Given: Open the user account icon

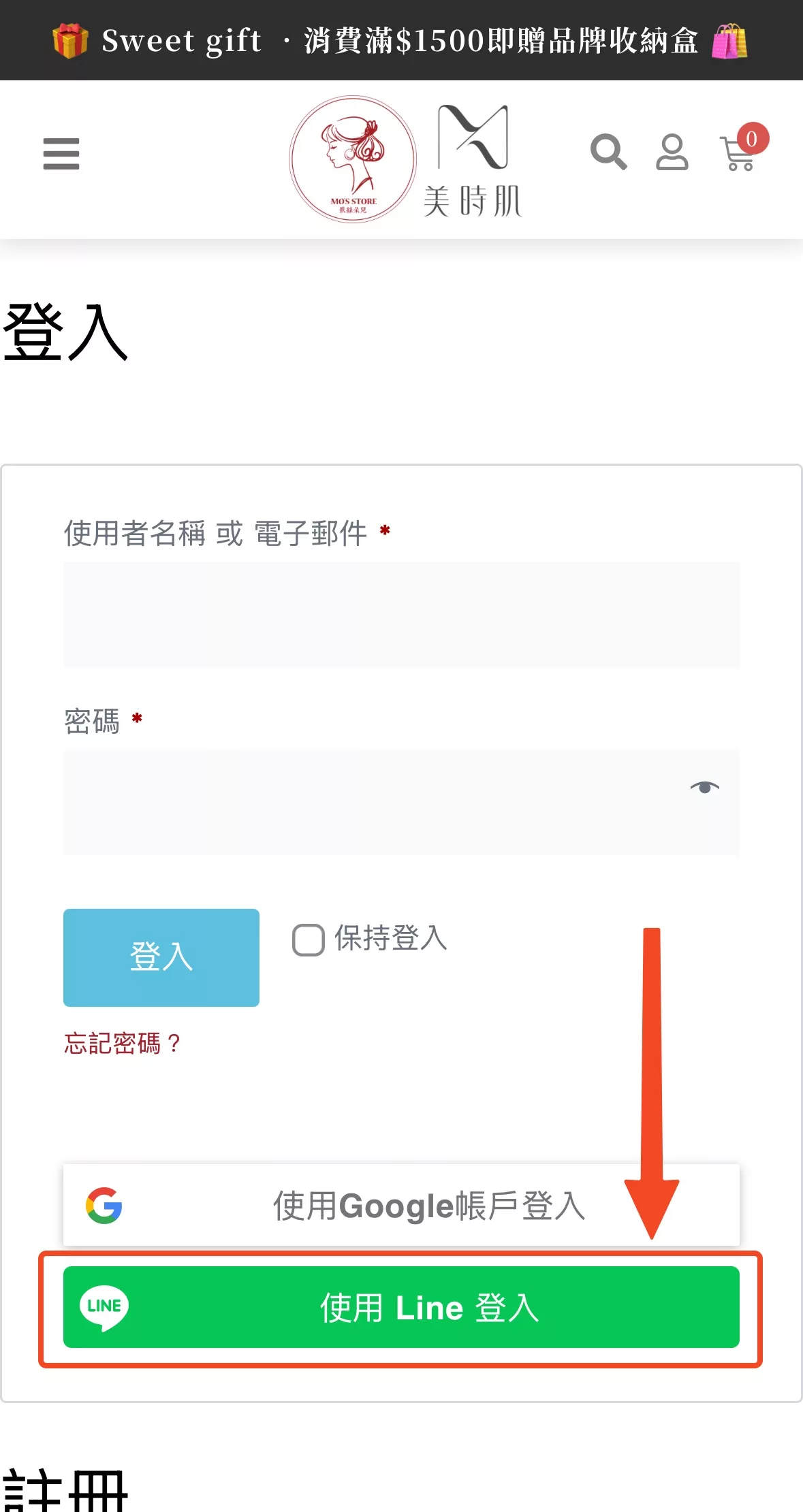Looking at the screenshot, I should (672, 152).
